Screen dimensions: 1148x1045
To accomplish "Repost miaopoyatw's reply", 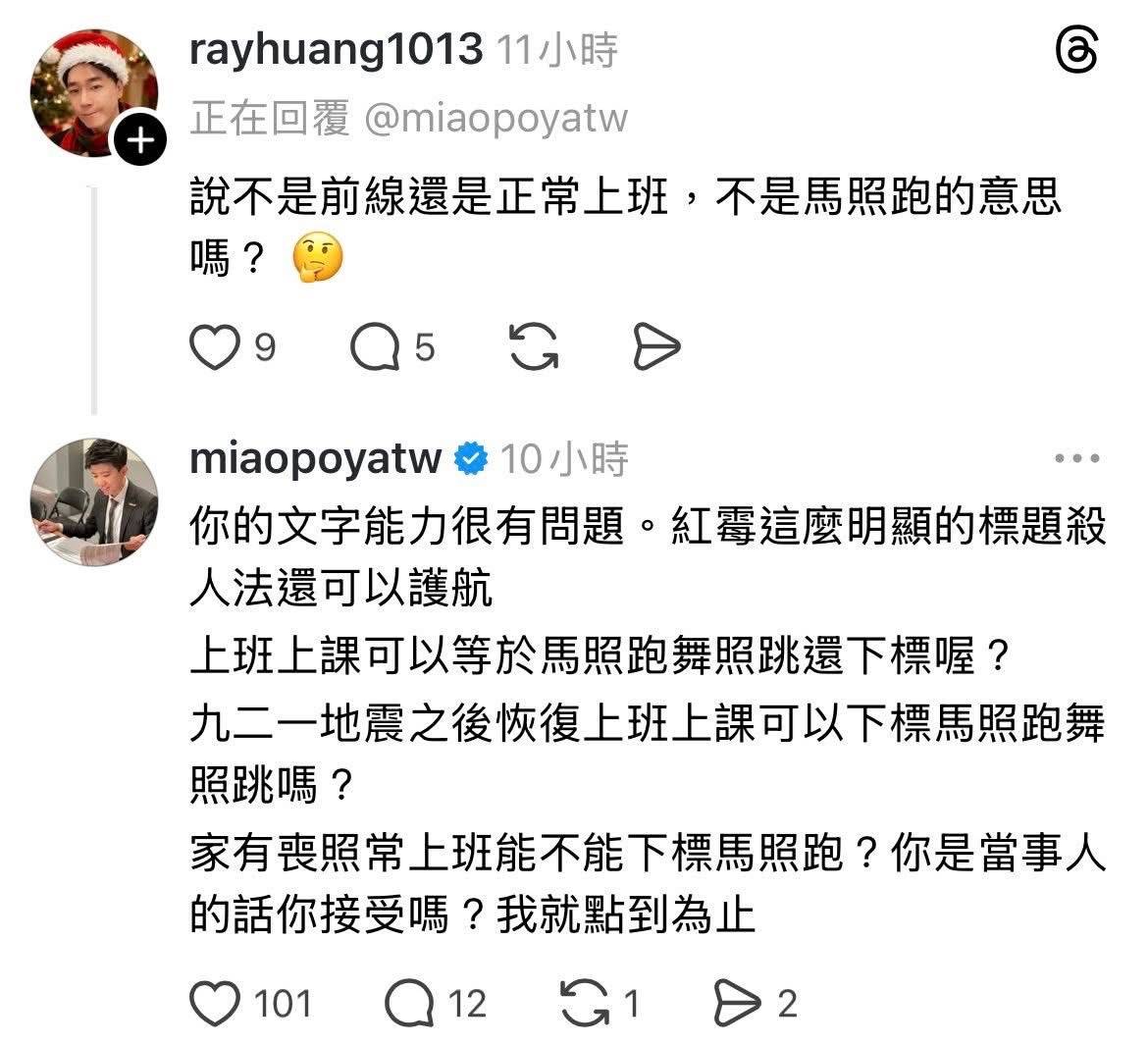I will tap(584, 1004).
